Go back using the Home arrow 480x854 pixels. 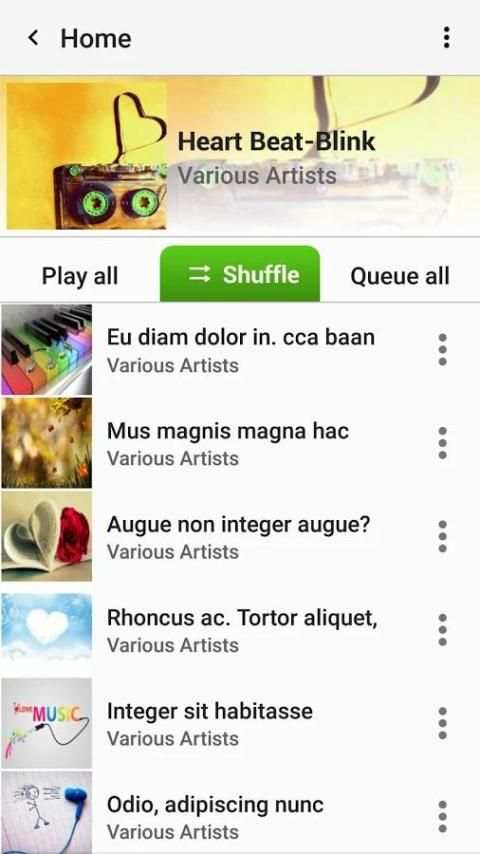pyautogui.click(x=34, y=38)
